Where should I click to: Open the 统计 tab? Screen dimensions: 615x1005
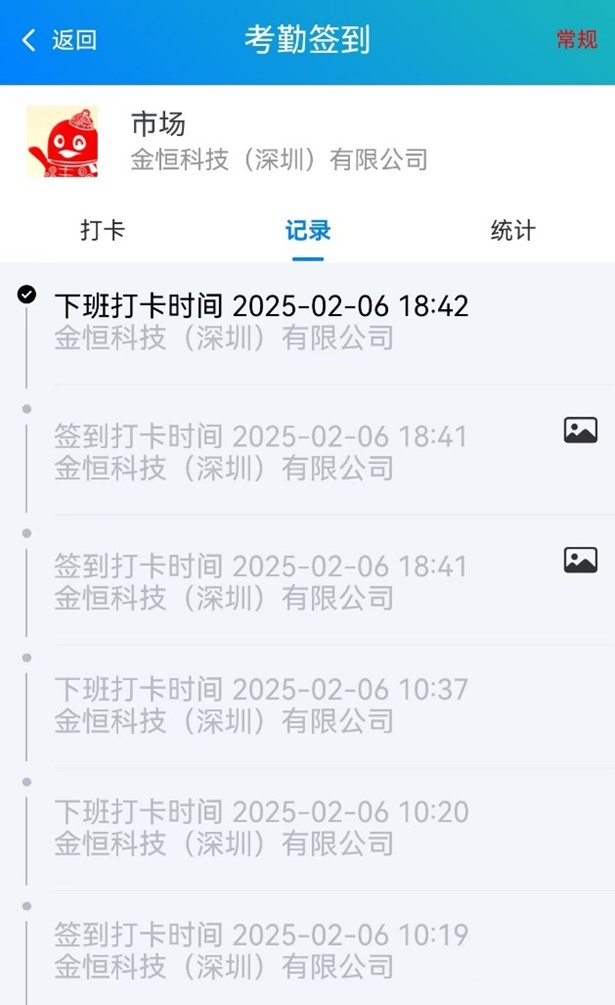coord(512,231)
